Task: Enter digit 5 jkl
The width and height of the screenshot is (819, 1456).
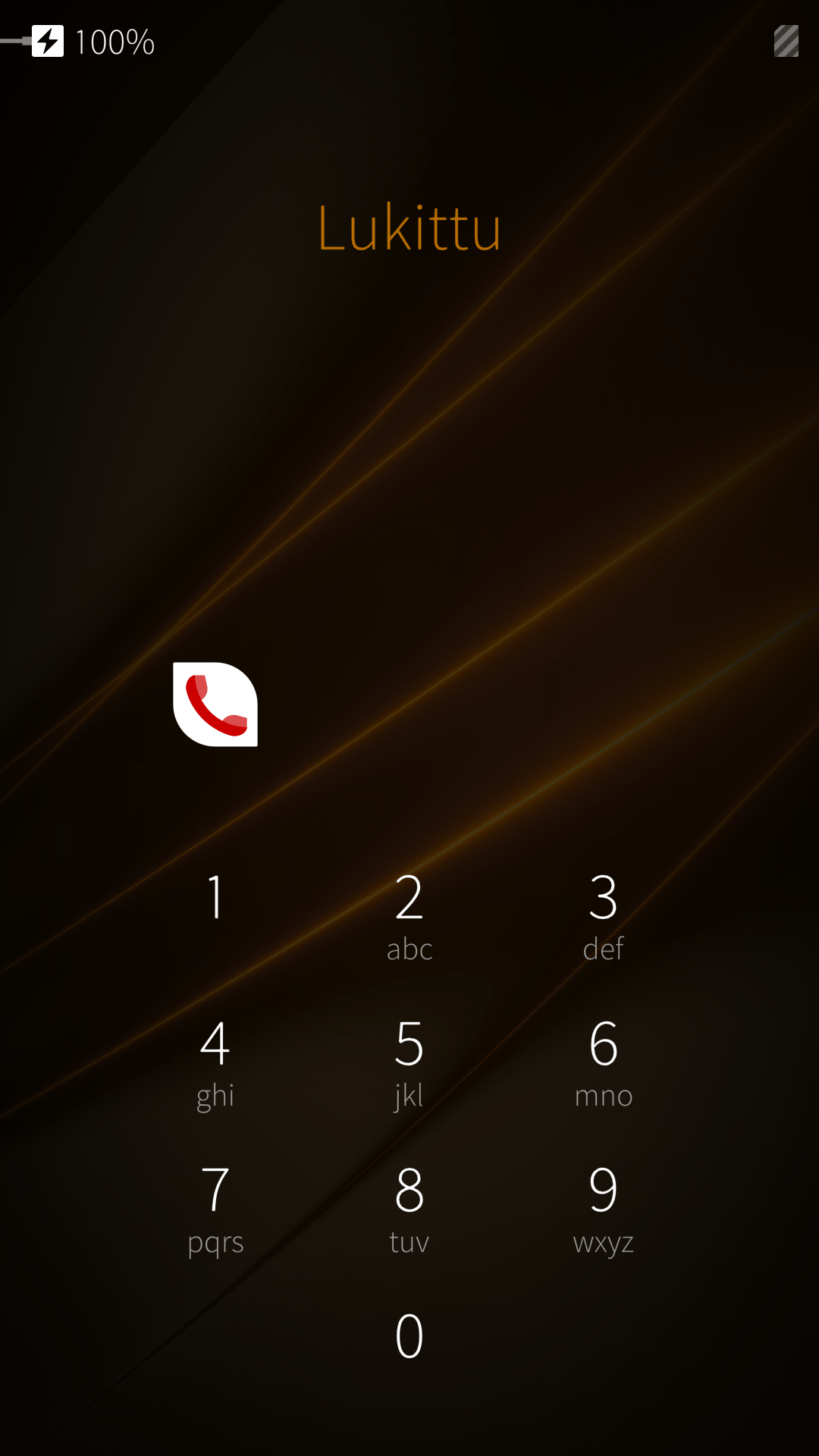Action: (409, 1062)
